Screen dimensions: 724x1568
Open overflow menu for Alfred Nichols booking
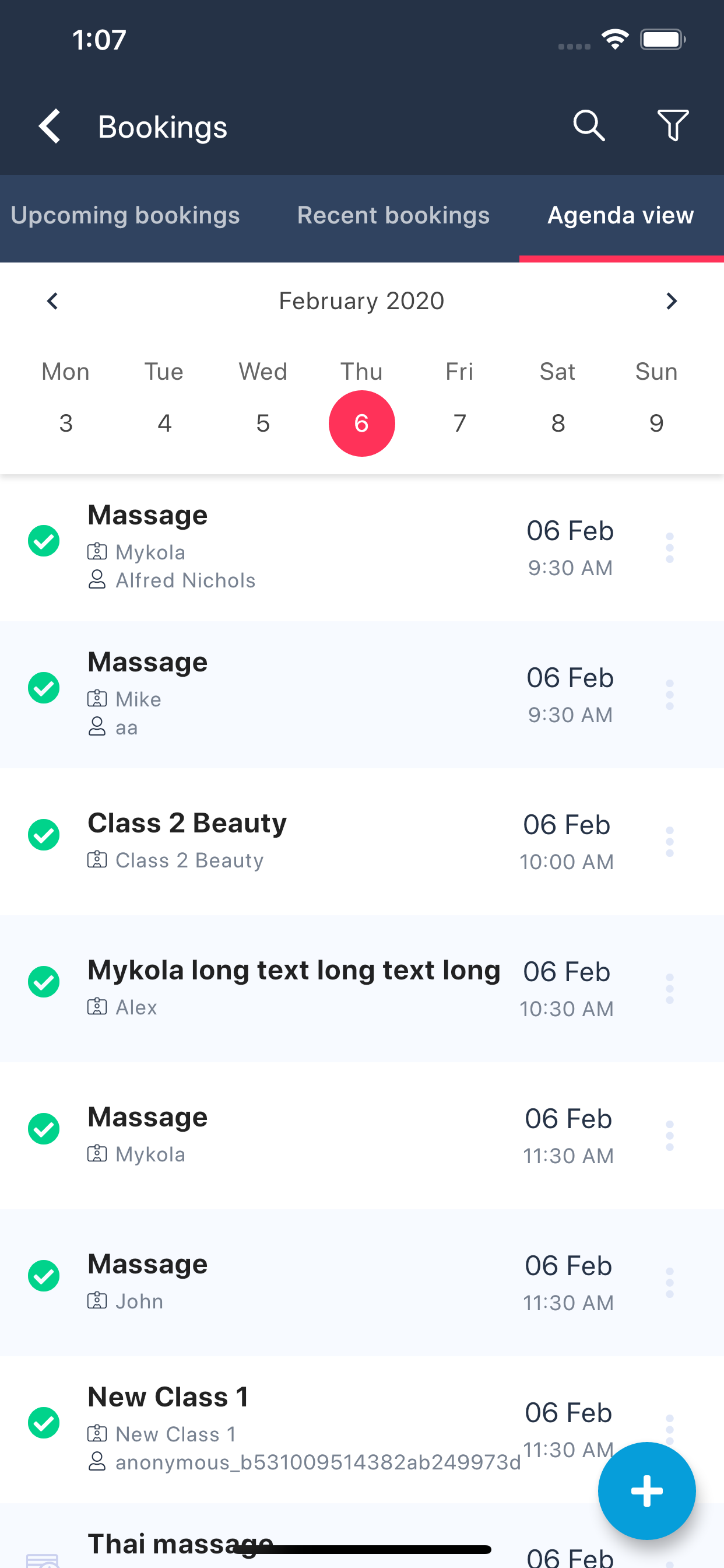click(x=669, y=547)
